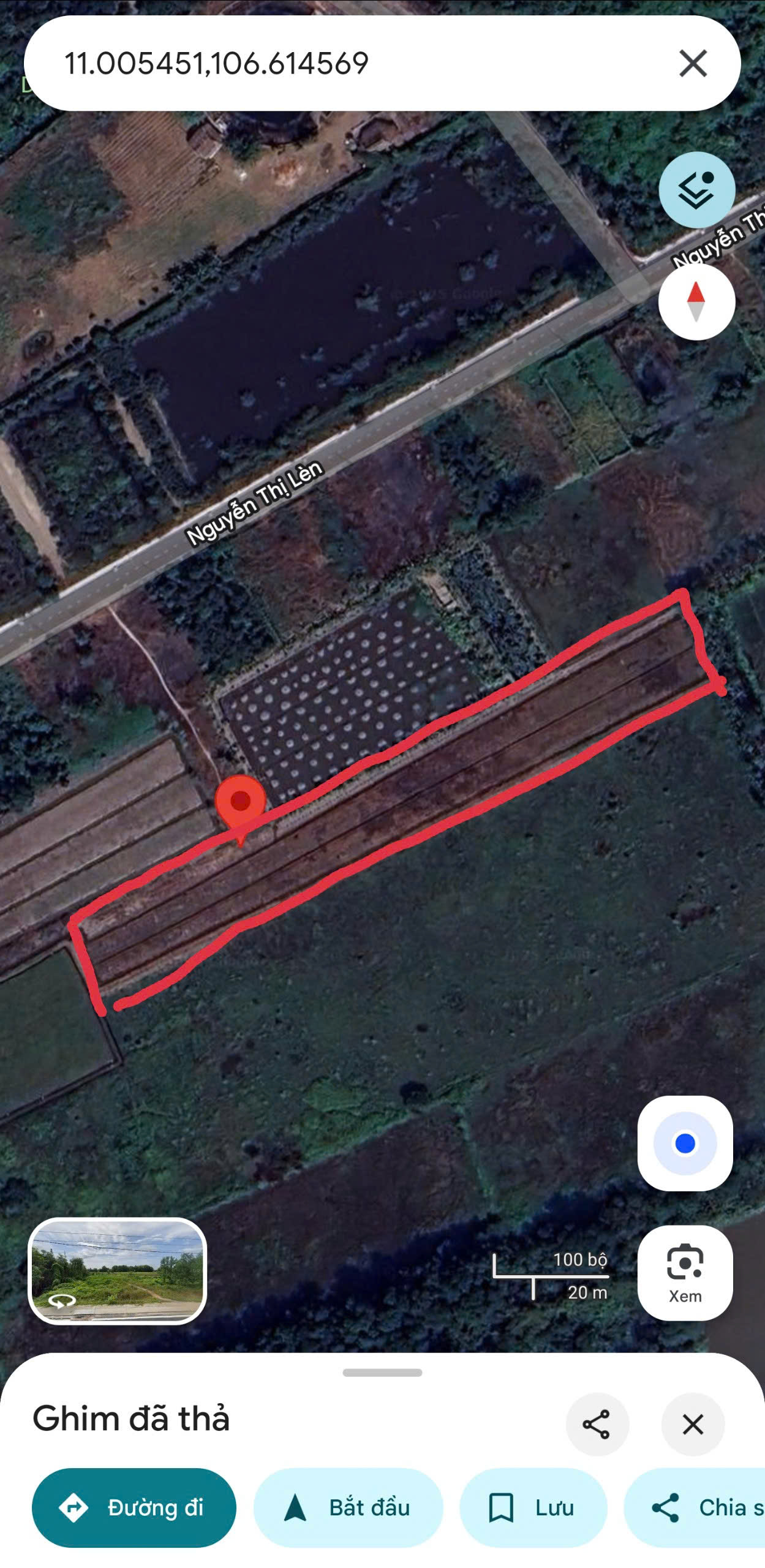Open the Xem lens button

(x=685, y=1273)
